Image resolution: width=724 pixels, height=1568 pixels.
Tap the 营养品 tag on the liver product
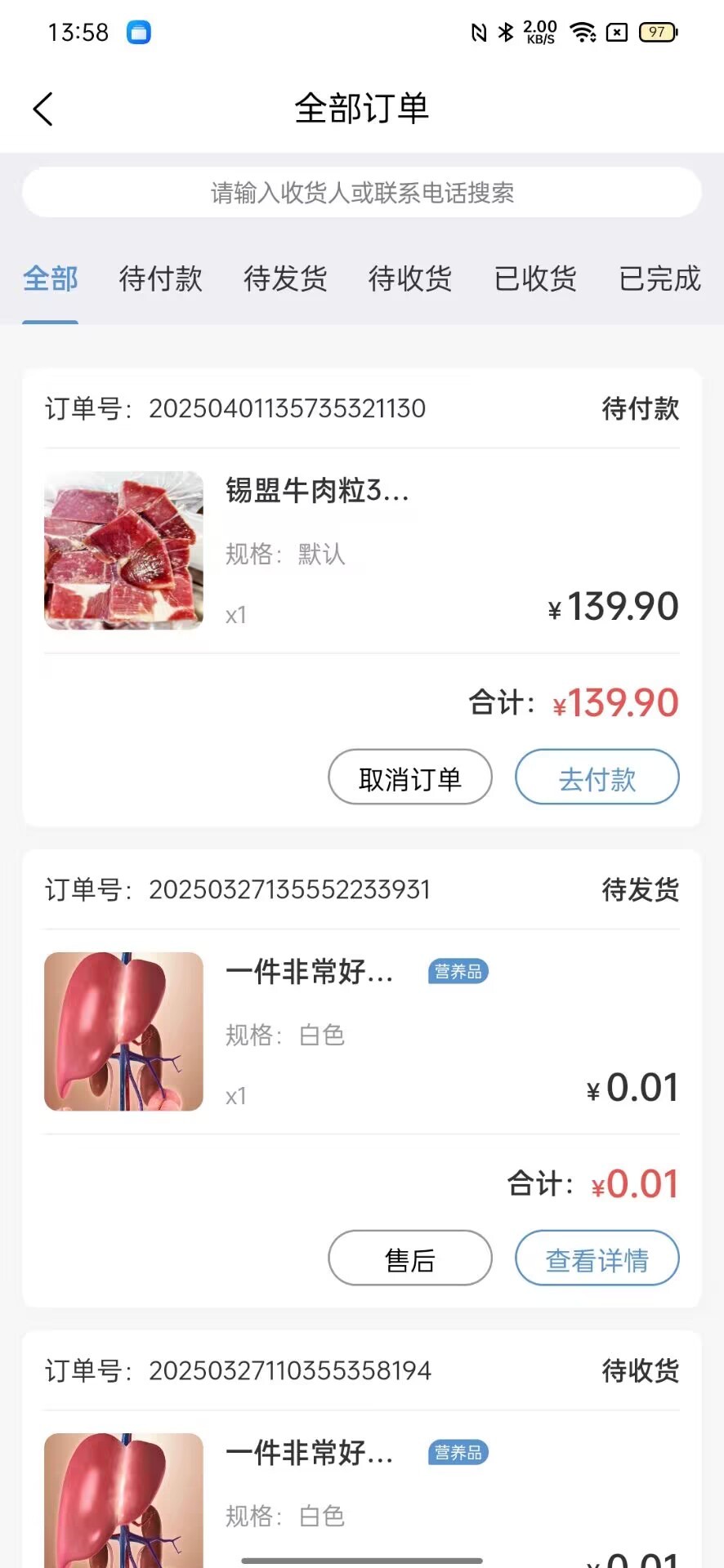tap(457, 971)
